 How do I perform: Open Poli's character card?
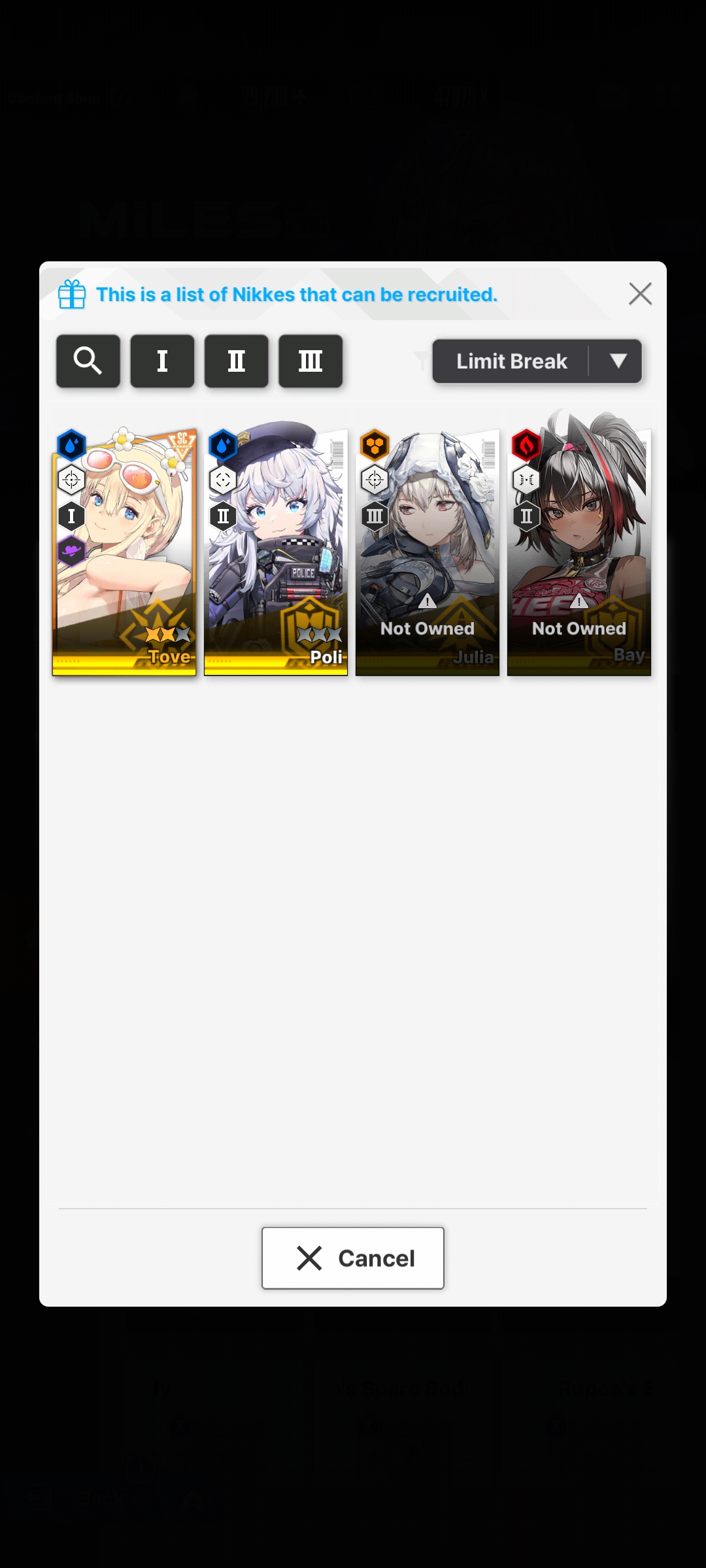click(x=276, y=552)
